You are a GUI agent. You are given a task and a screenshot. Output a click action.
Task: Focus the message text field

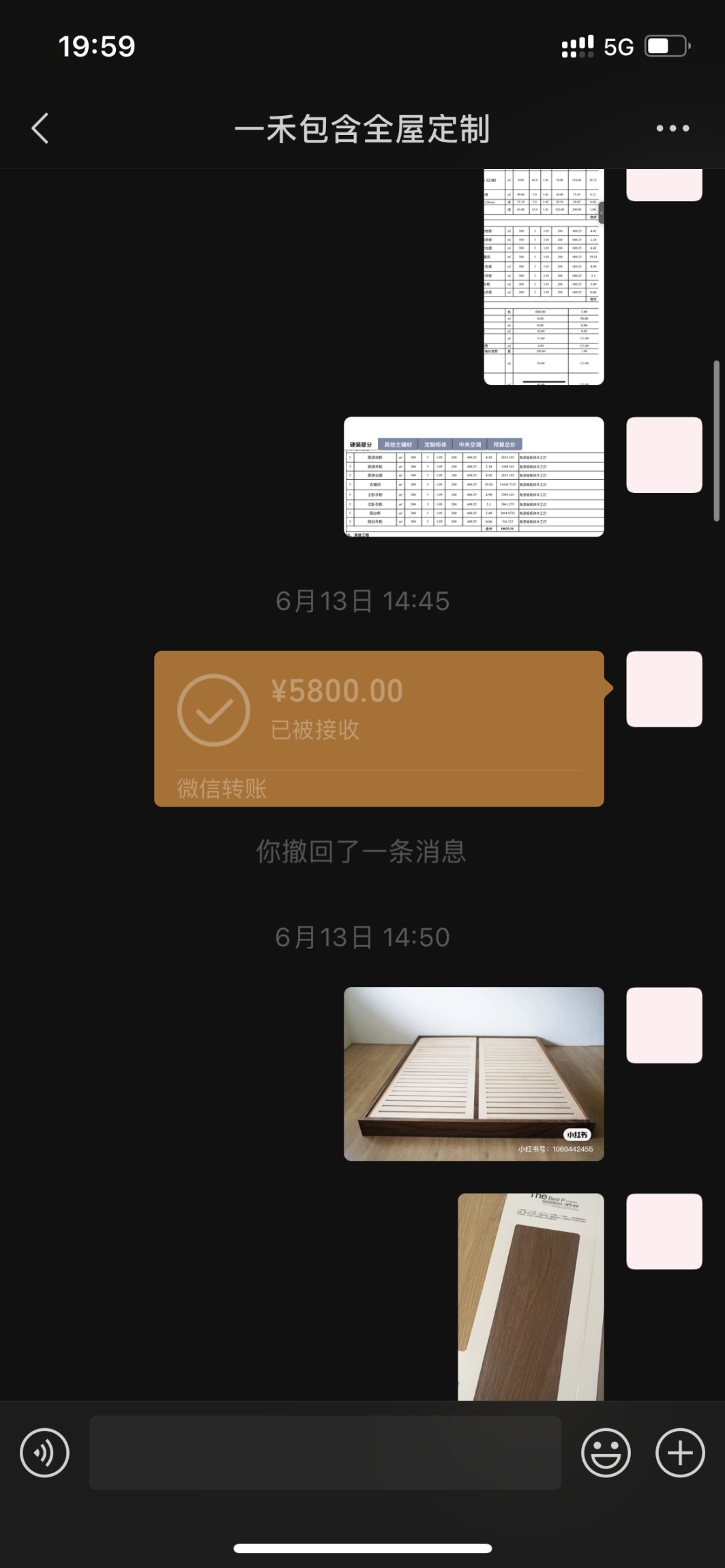tap(325, 1453)
